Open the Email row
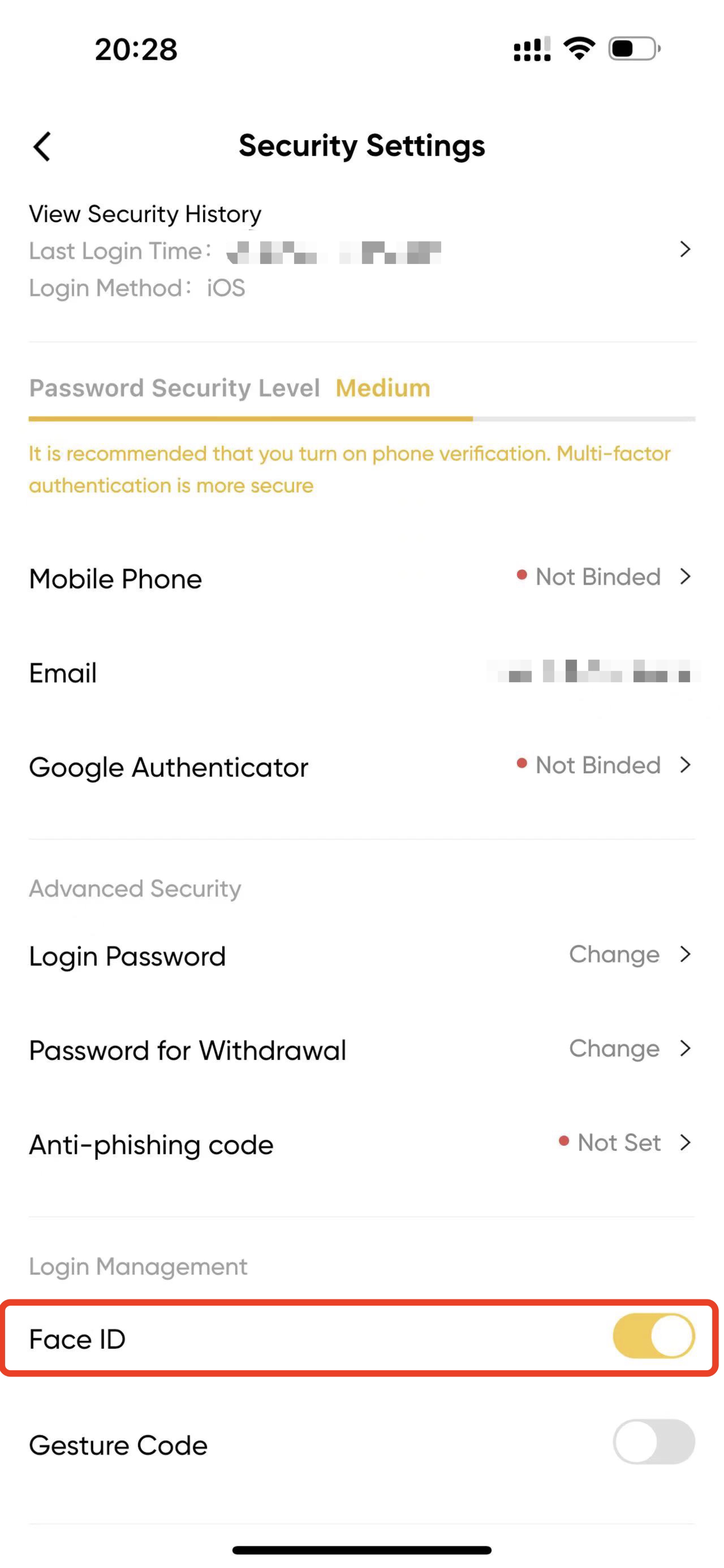Screen dimensions: 724x1568 tap(361, 673)
